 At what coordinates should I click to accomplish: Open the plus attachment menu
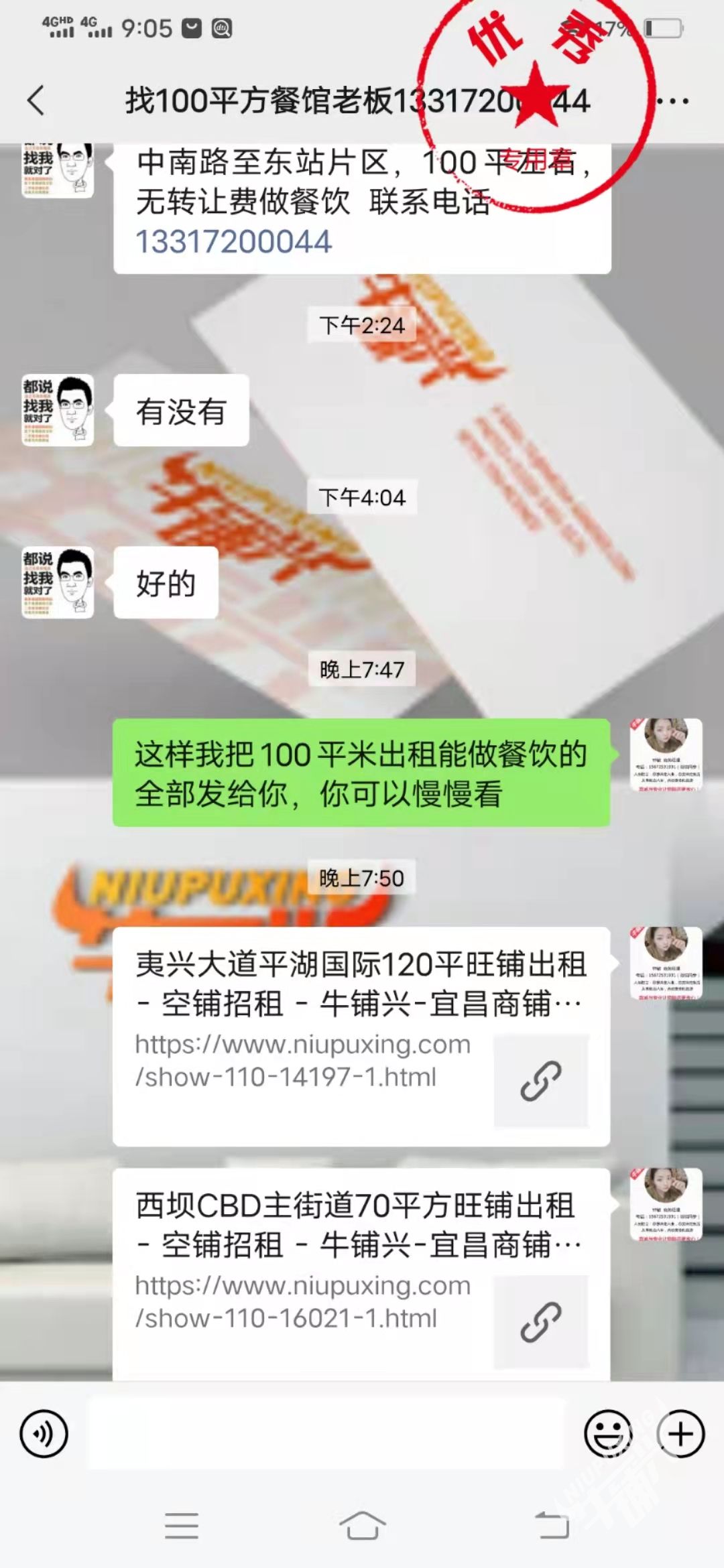680,1433
